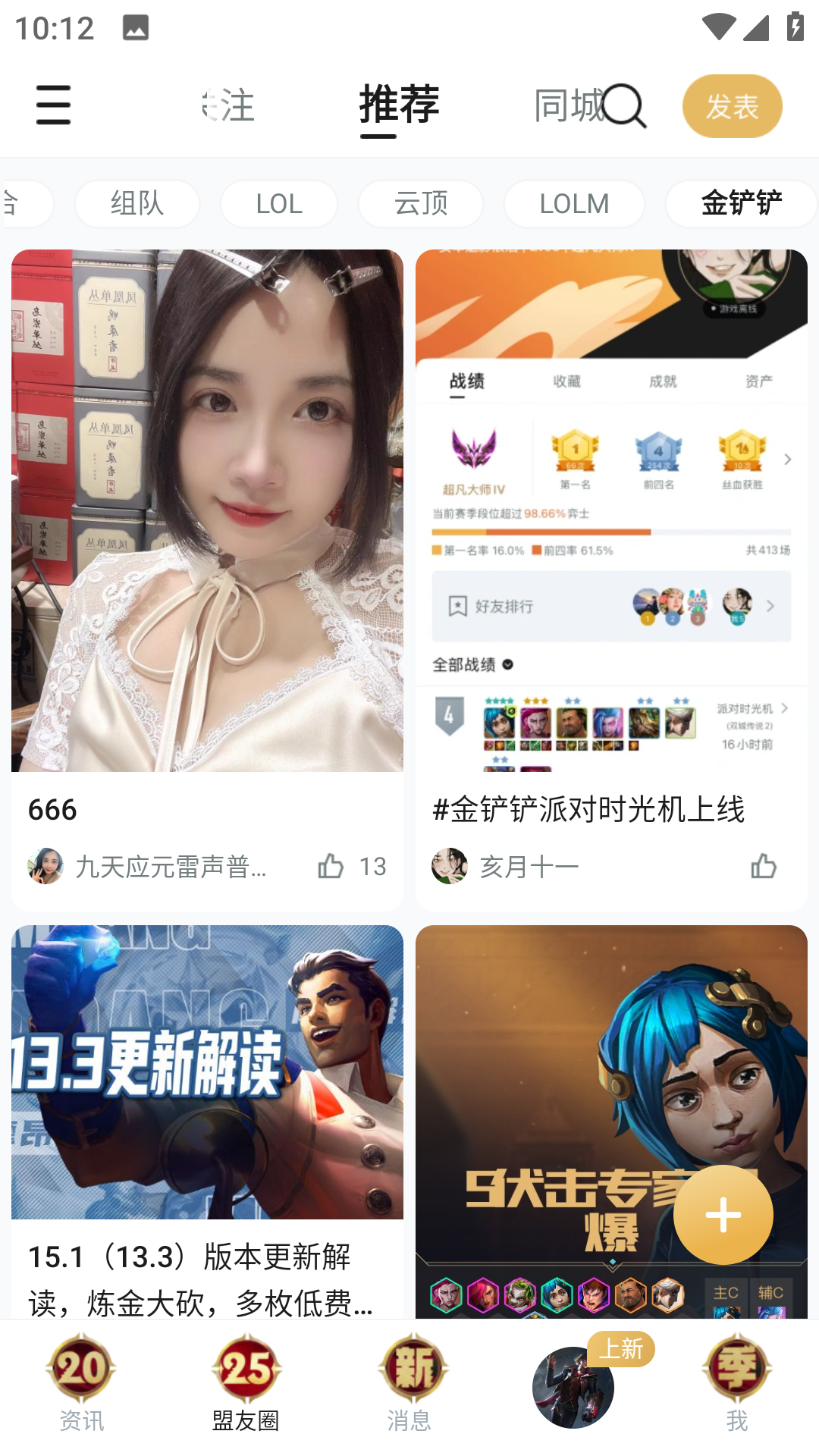
Task: Like the 666 post
Action: pyautogui.click(x=331, y=865)
